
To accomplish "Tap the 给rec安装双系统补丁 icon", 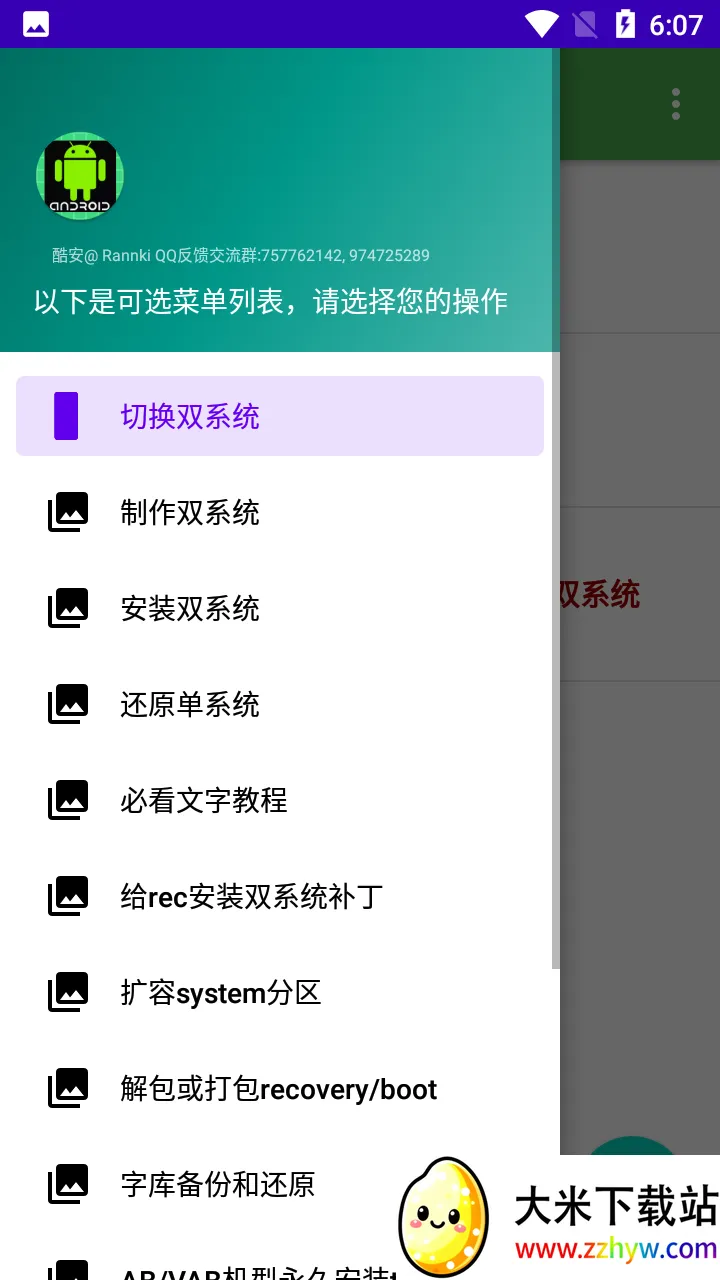I will (x=66, y=896).
